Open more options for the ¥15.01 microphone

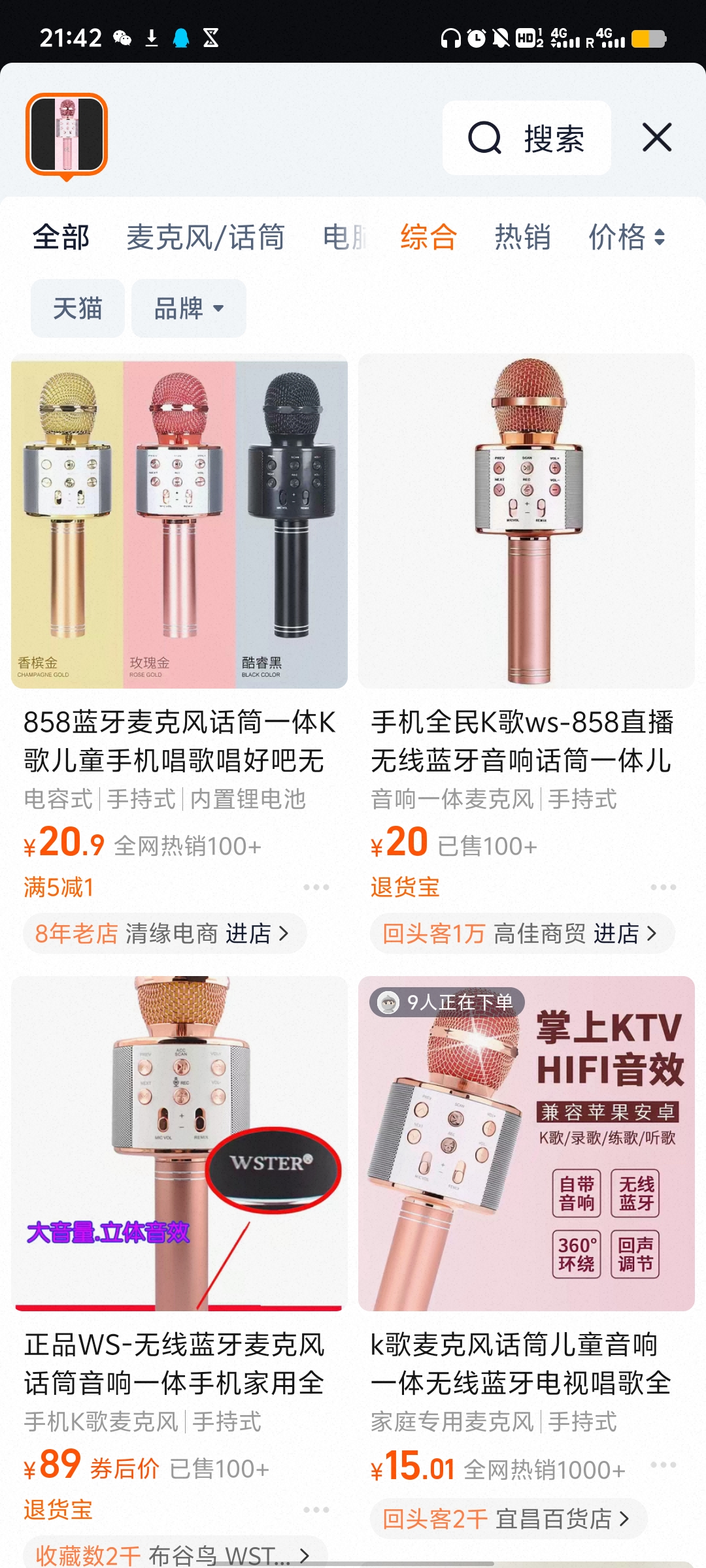click(663, 1465)
